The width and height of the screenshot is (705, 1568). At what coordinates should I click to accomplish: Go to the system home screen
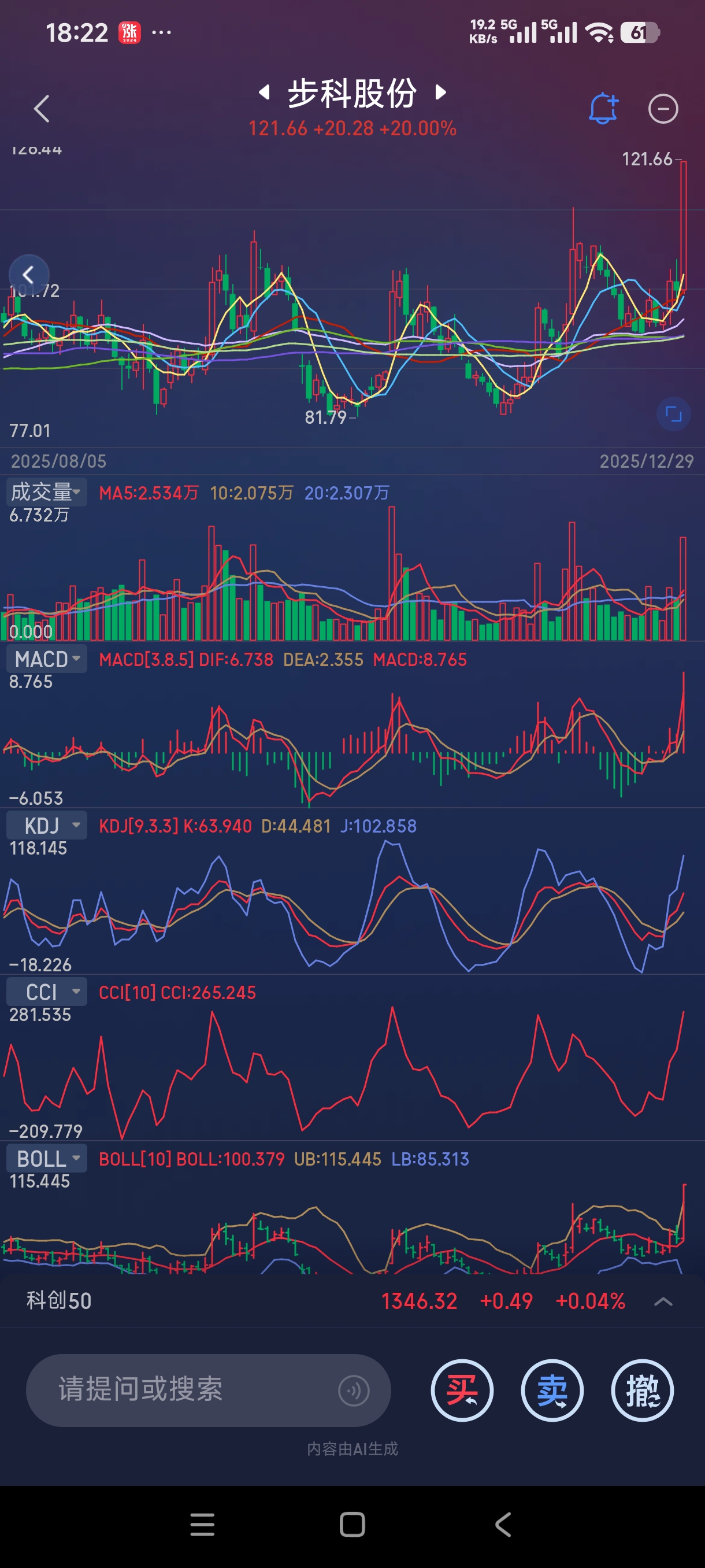352,1525
